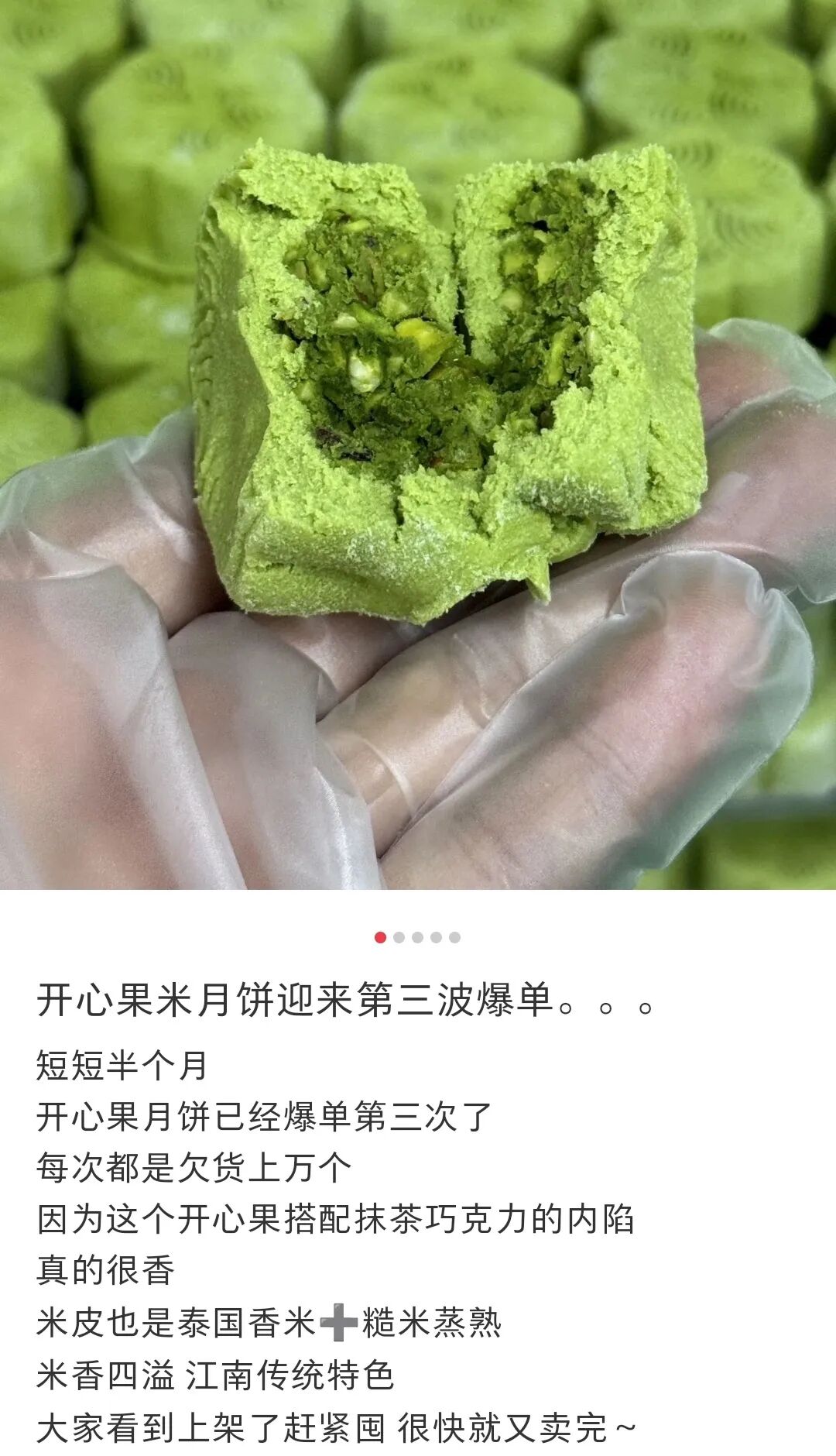Open the mooncake photo in full view
The height and width of the screenshot is (1456, 836).
418,445
